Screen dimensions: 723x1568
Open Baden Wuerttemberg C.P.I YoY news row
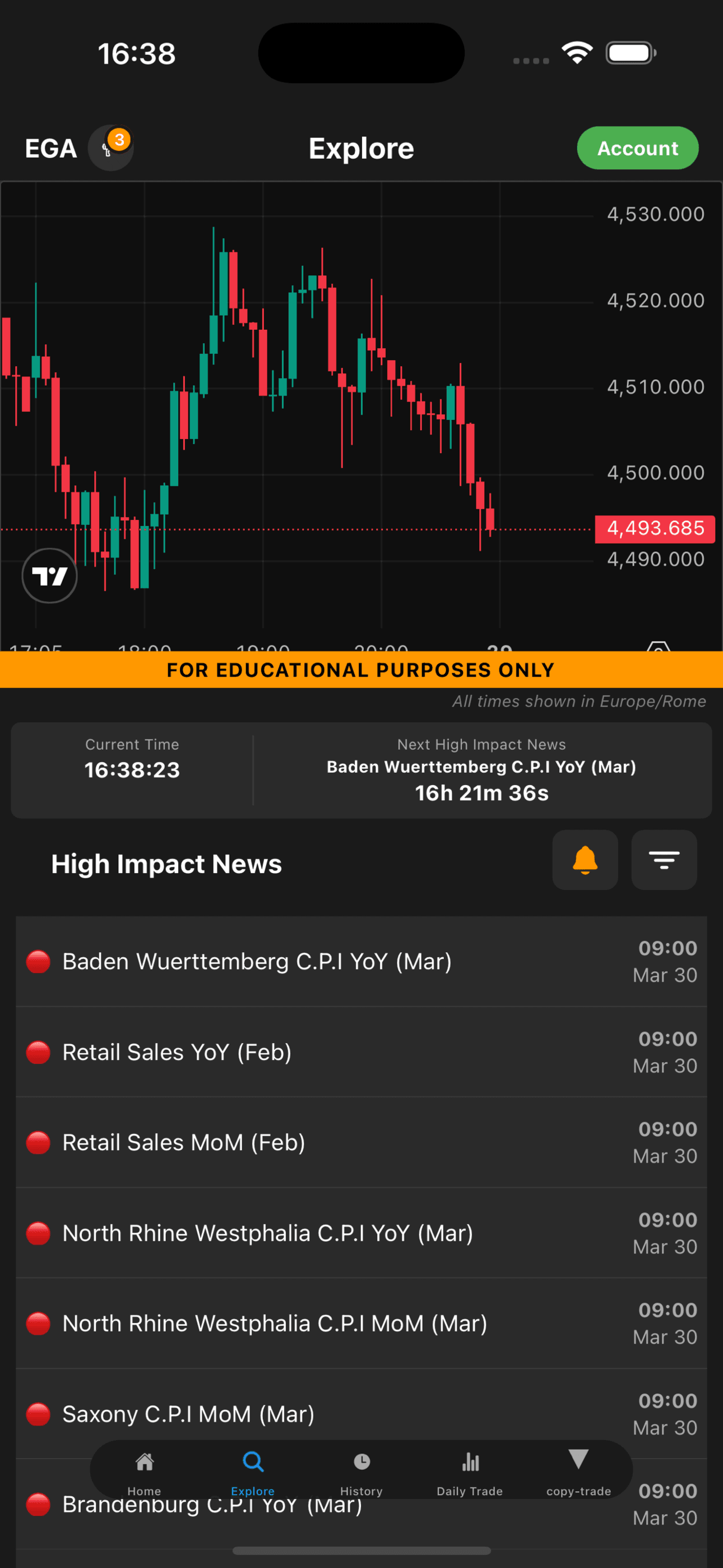pyautogui.click(x=361, y=961)
